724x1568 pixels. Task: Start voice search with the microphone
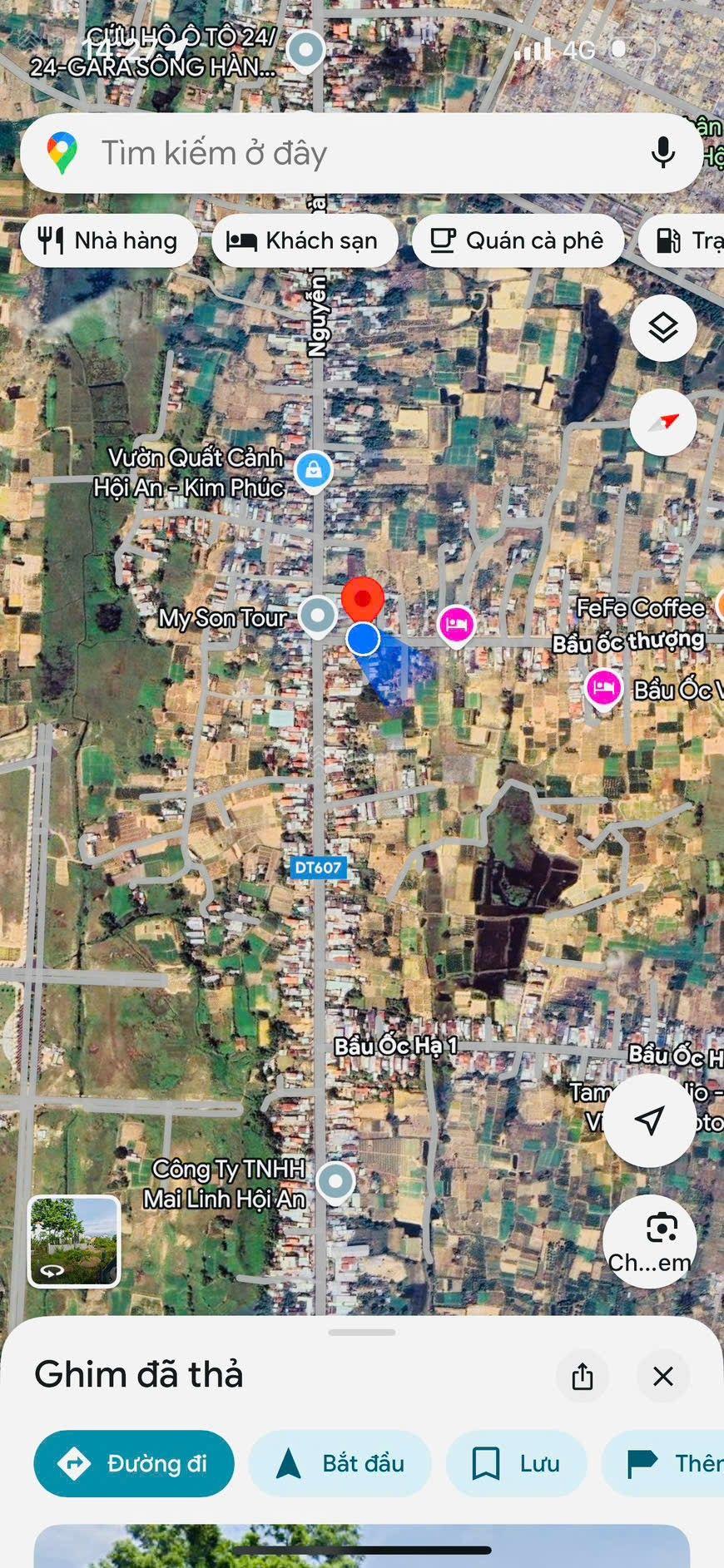click(x=662, y=153)
